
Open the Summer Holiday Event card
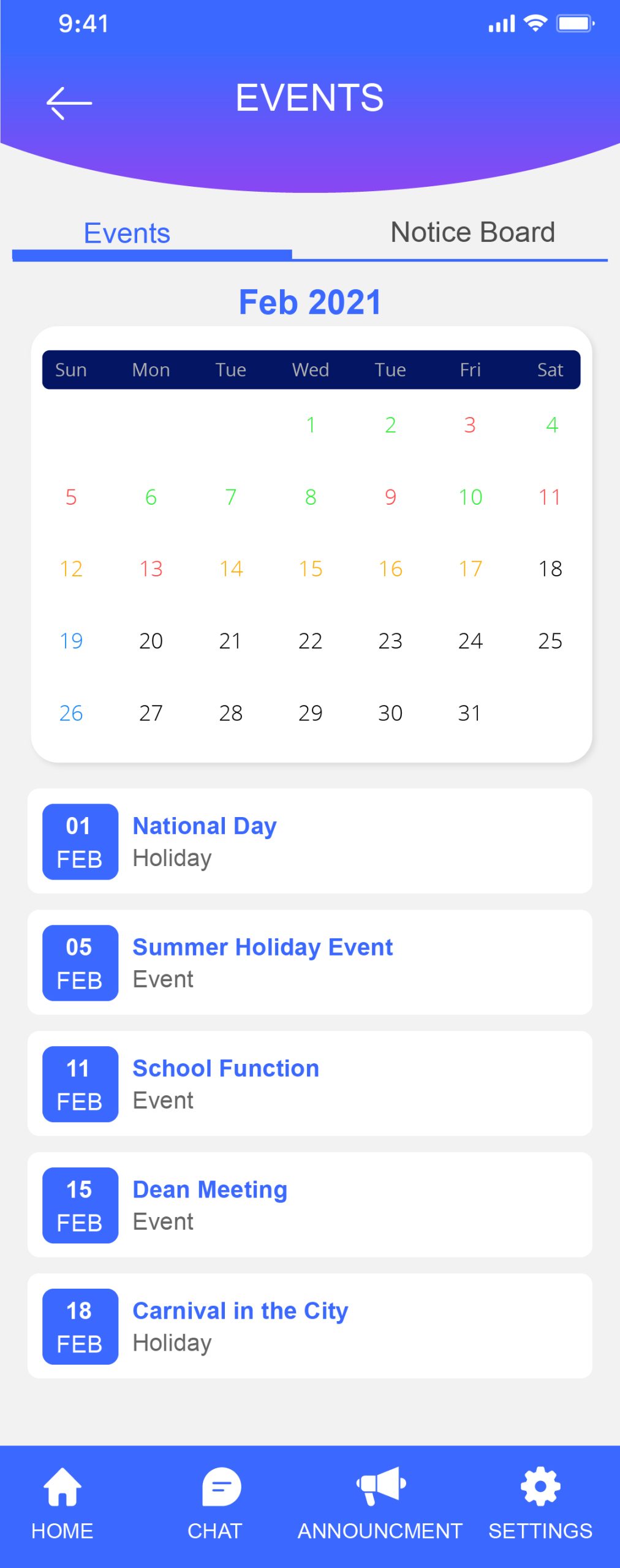(x=309, y=962)
